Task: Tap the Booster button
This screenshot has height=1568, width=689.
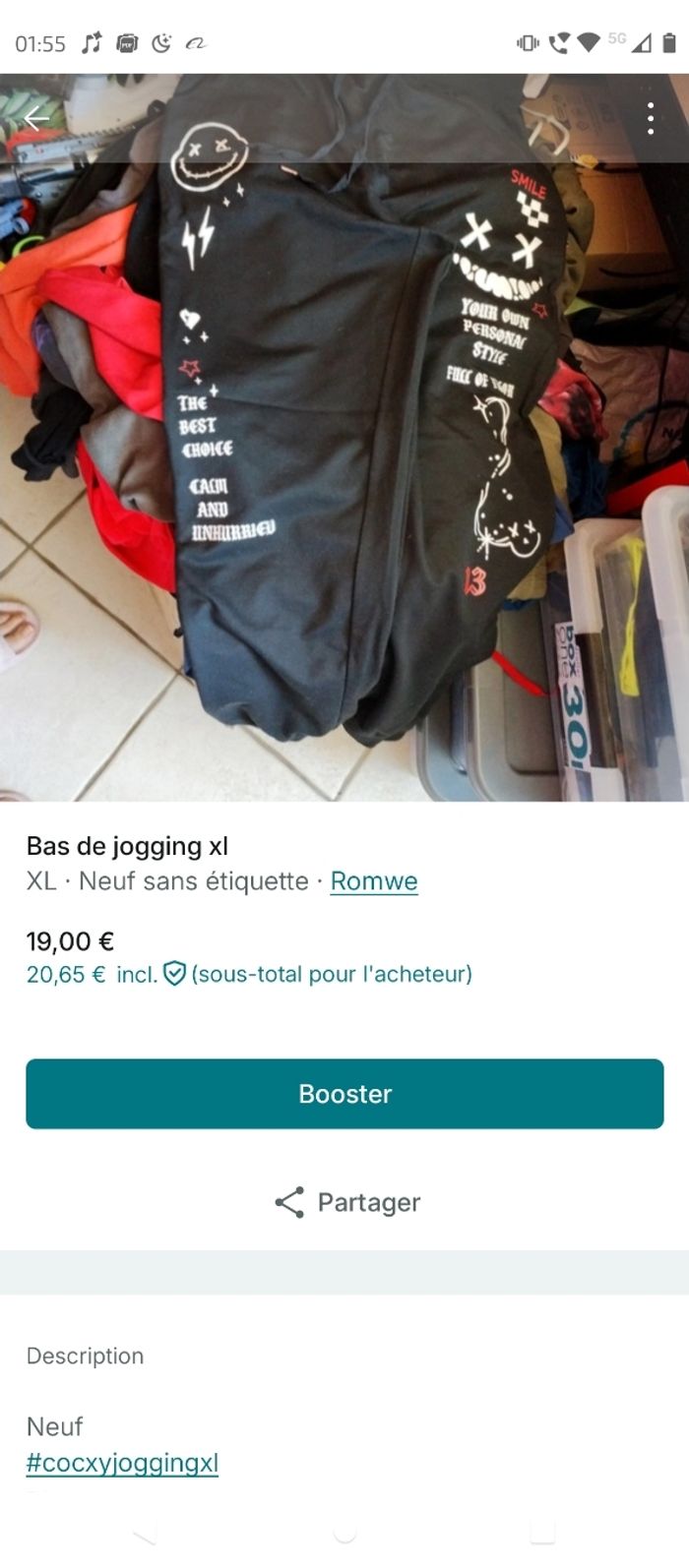Action: 344,1094
